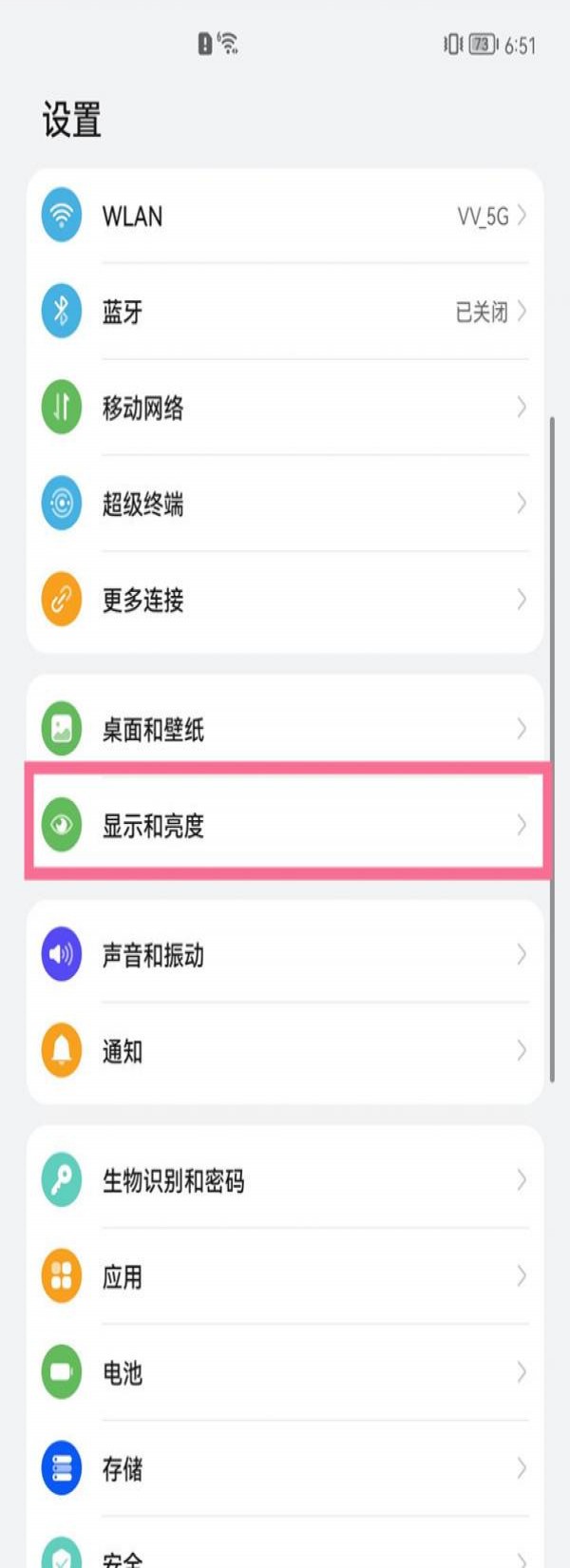Open 生物识别和密码 settings
The image size is (570, 1568).
[x=285, y=1180]
